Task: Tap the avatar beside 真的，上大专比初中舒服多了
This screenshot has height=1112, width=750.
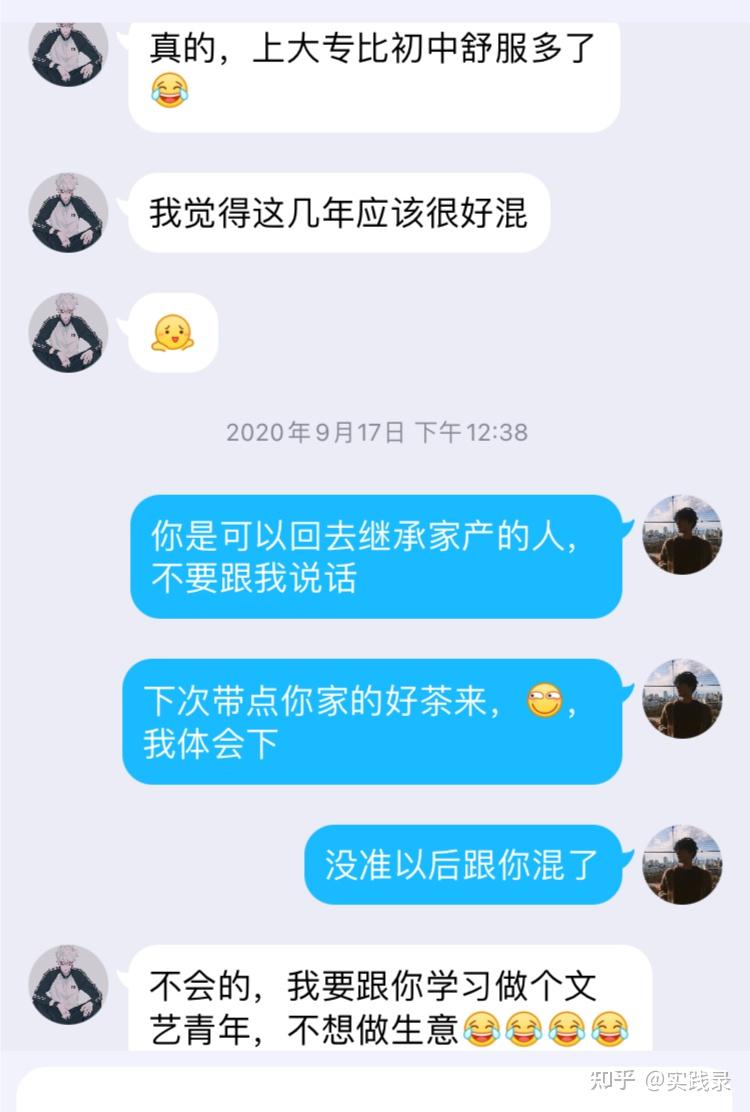Action: point(68,52)
